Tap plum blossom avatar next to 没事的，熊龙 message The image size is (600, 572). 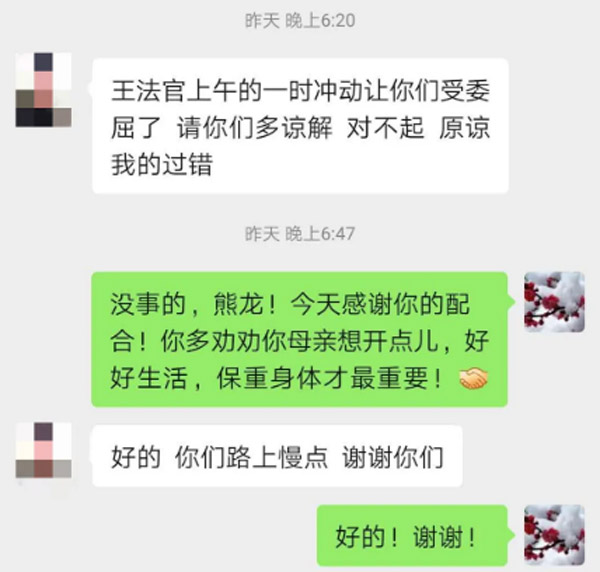point(554,302)
